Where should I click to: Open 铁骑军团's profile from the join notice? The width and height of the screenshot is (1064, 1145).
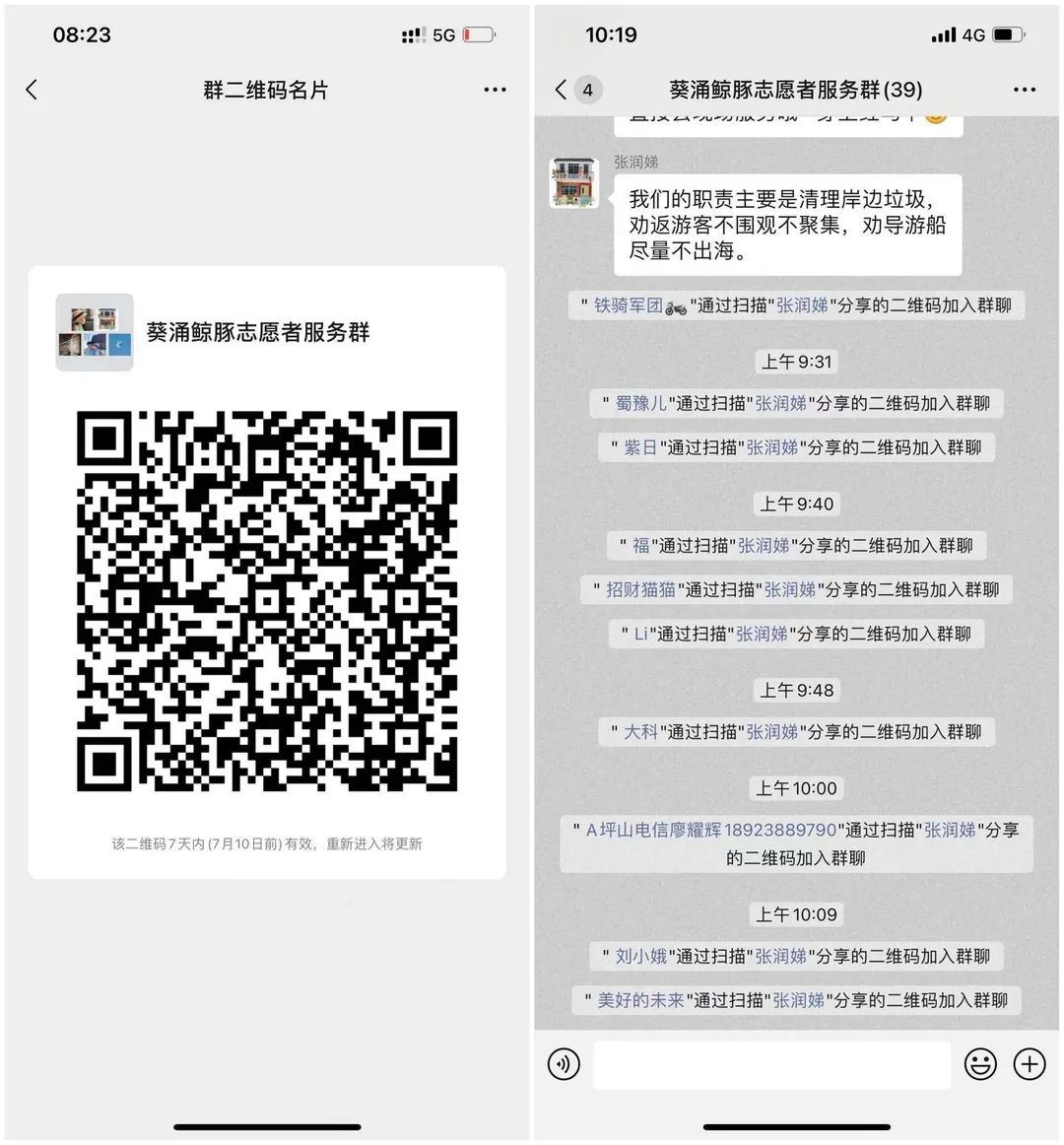tap(628, 305)
